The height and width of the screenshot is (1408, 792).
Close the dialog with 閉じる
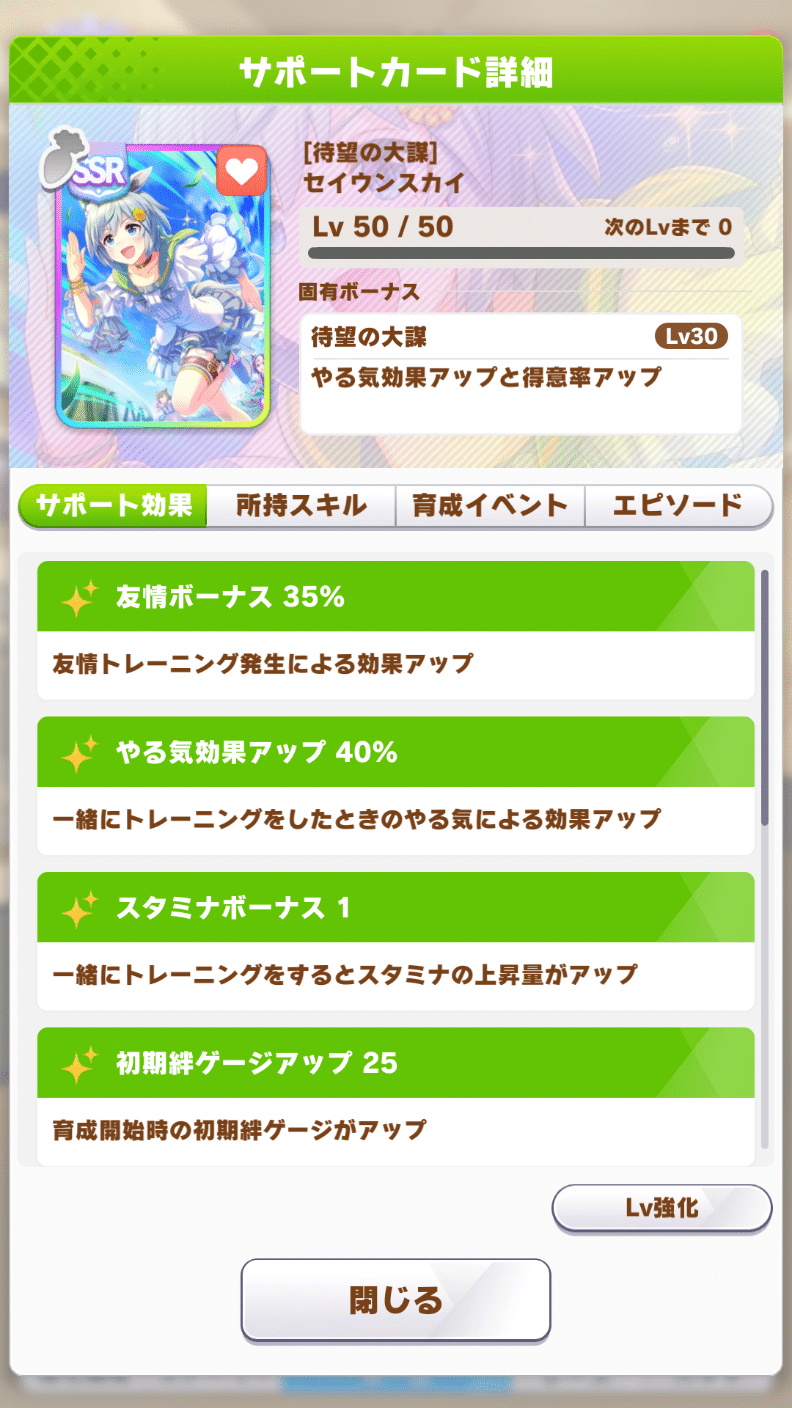(x=396, y=1300)
